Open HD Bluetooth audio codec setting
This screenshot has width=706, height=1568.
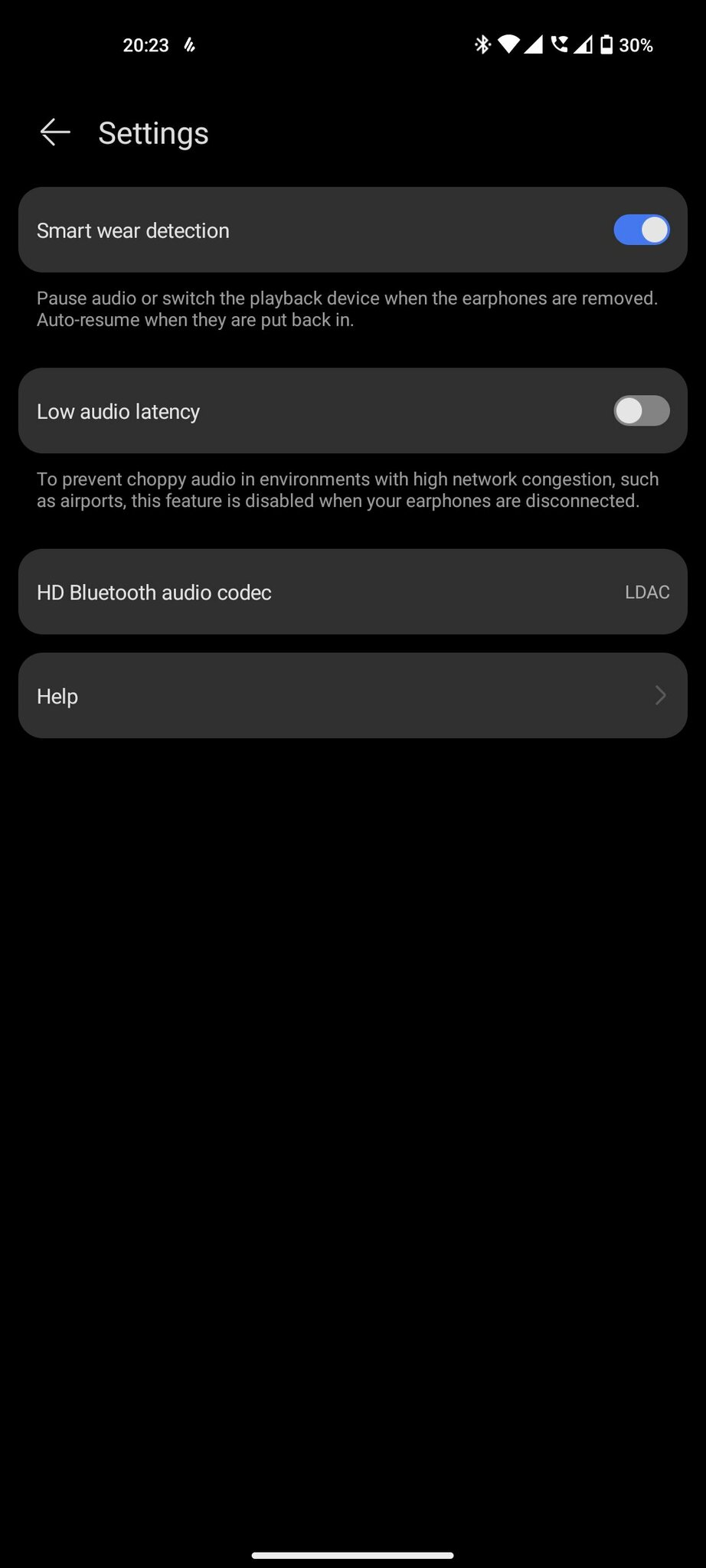pyautogui.click(x=353, y=592)
